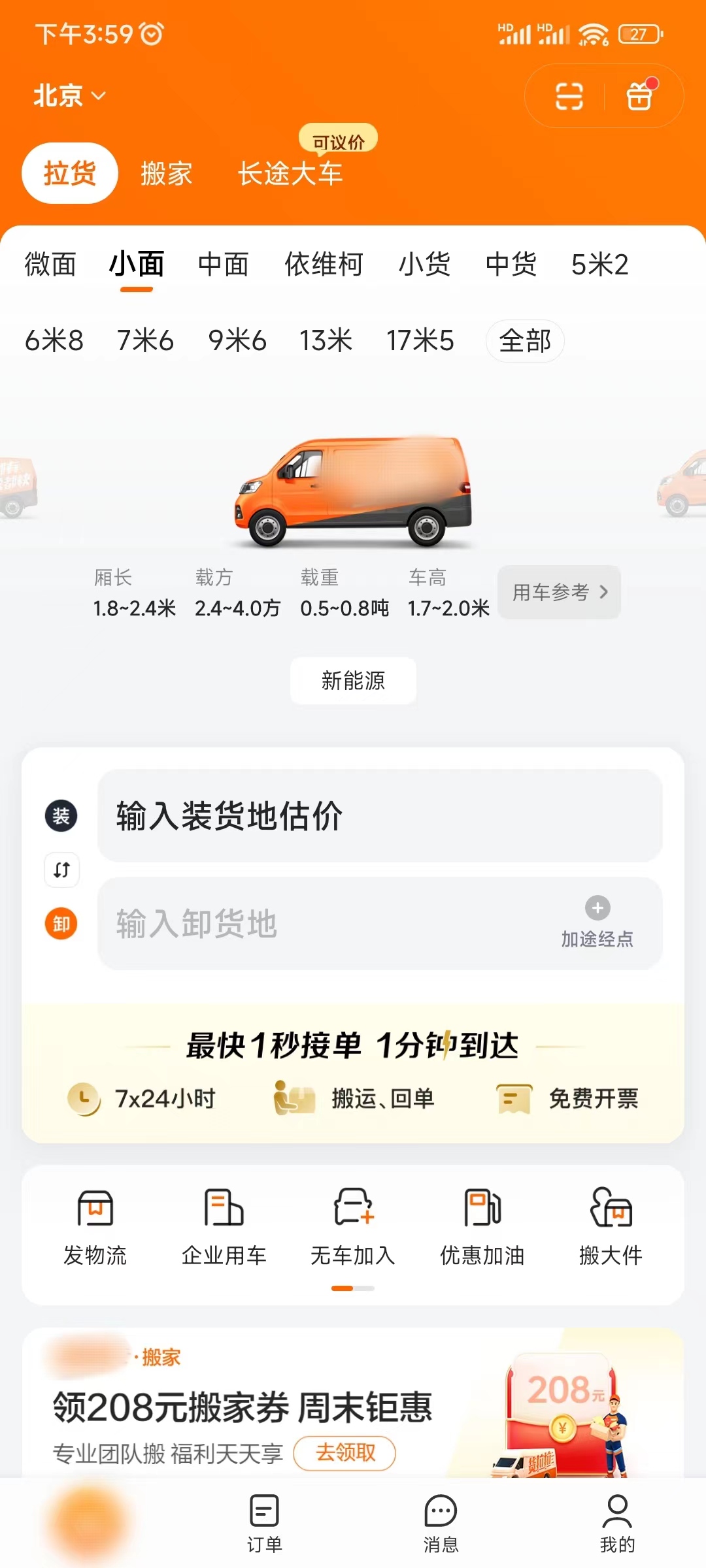The image size is (706, 1568).
Task: Select the 全部 vehicle filter chip
Action: coord(524,340)
